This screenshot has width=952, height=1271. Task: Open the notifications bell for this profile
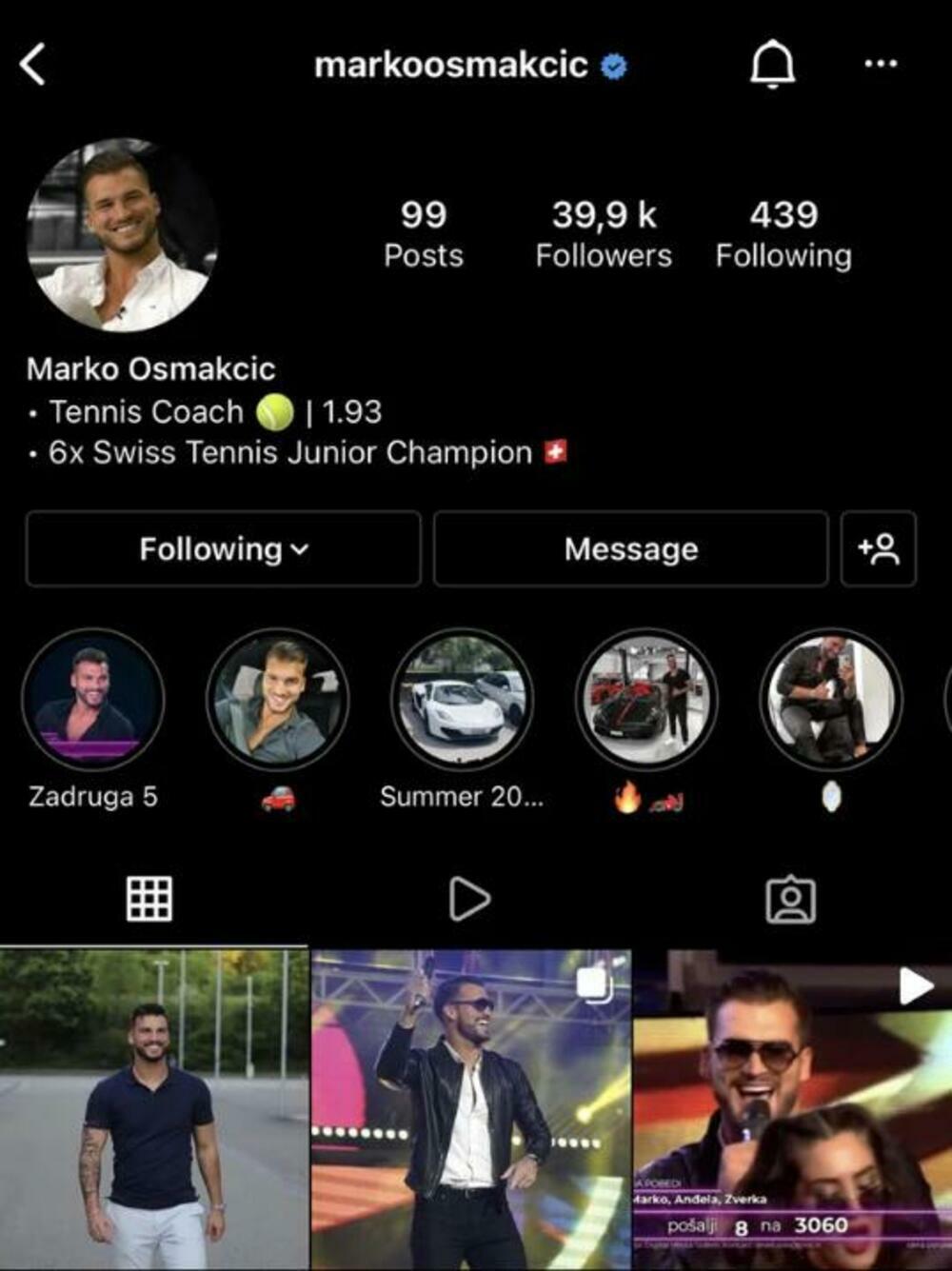coord(772,65)
